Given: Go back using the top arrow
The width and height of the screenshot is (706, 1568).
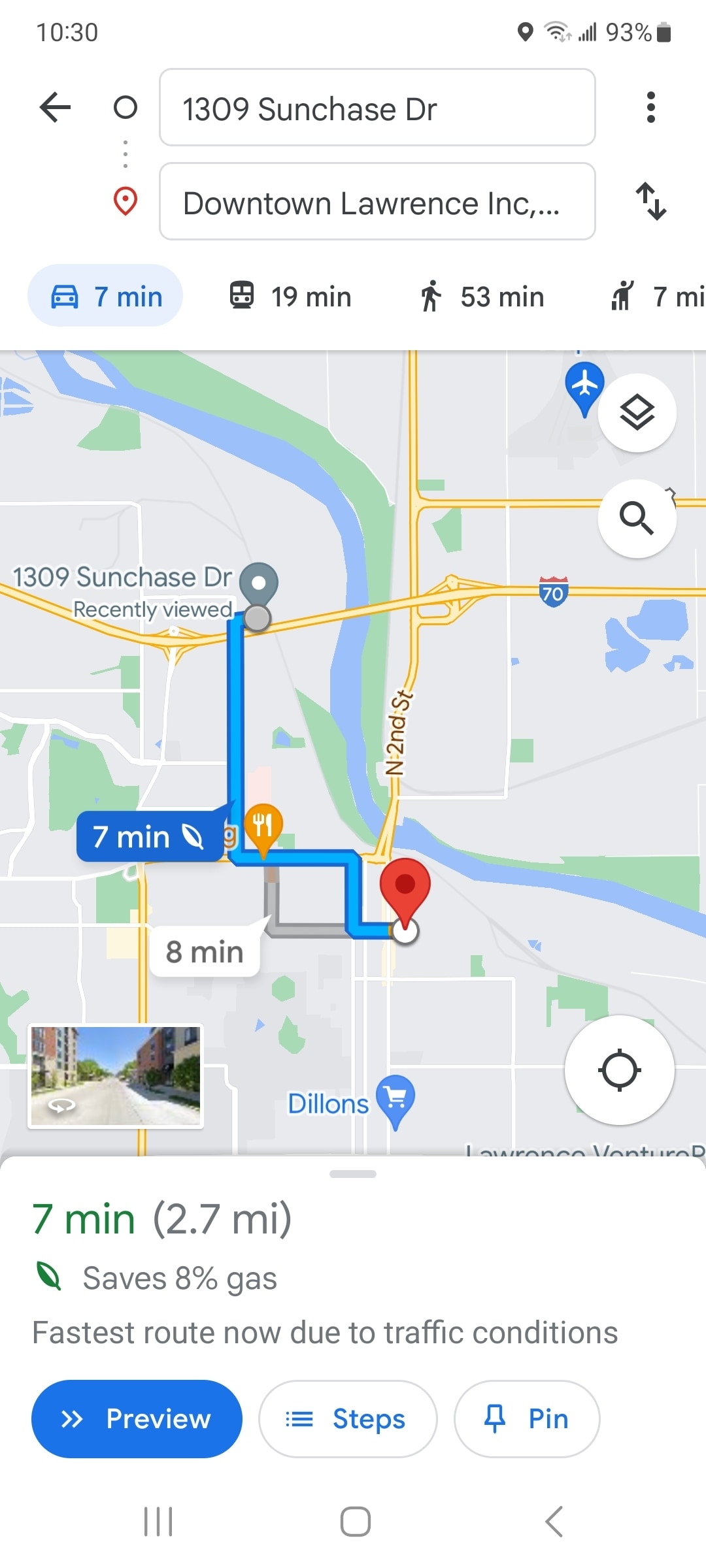Looking at the screenshot, I should click(x=56, y=107).
